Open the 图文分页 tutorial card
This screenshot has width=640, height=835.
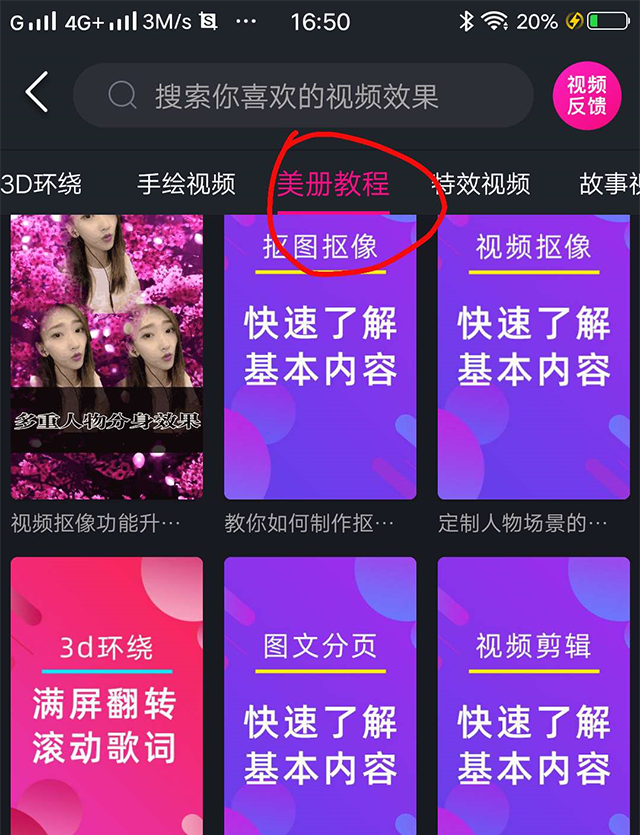point(320,700)
